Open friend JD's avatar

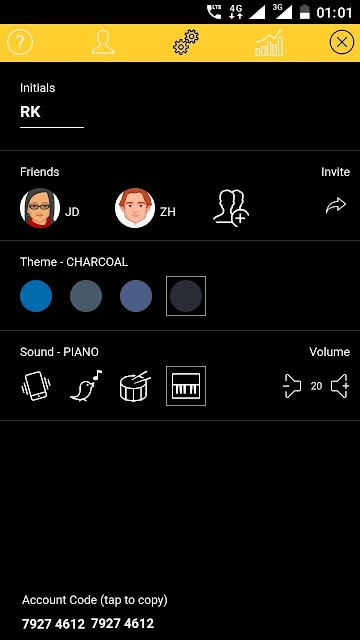(40, 208)
